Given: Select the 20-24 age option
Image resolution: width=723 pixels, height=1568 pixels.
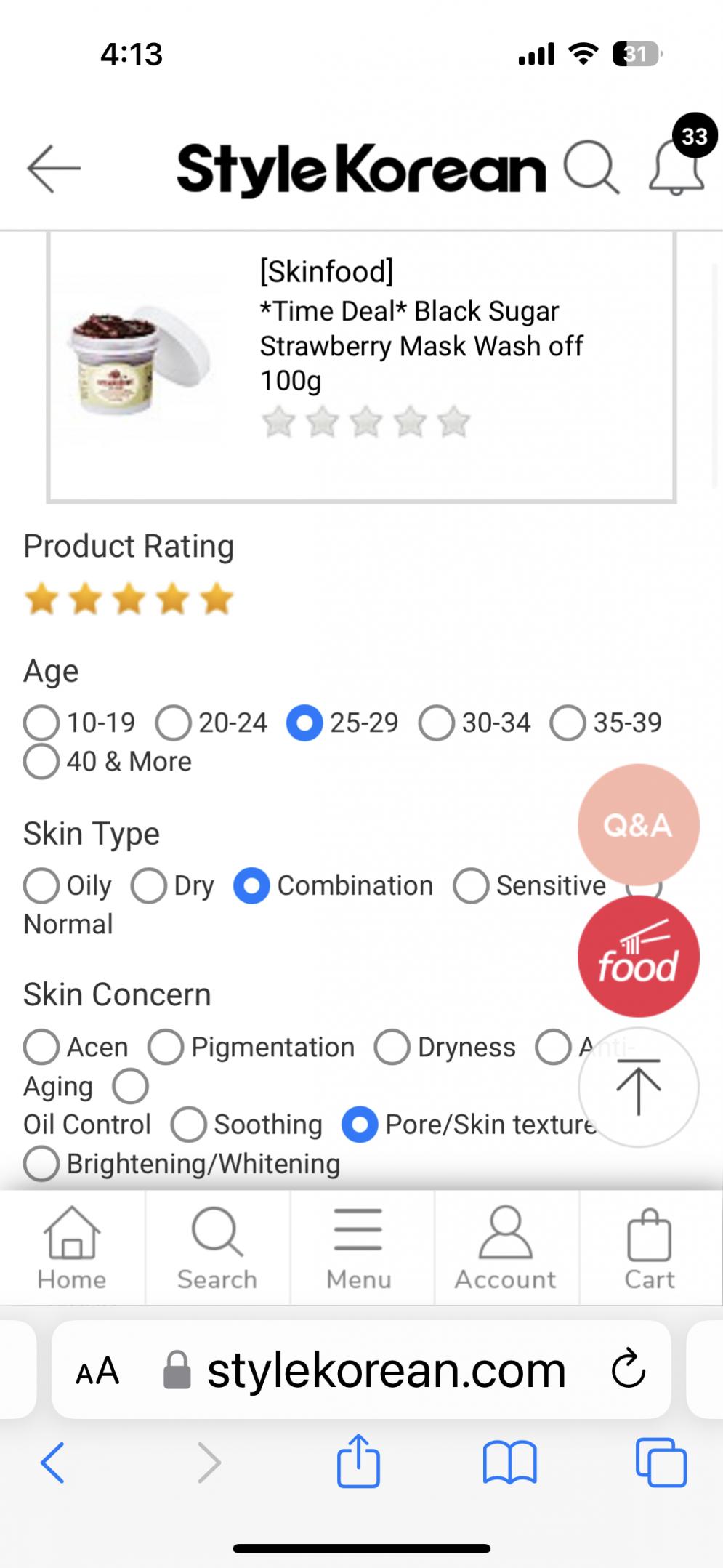Looking at the screenshot, I should click(174, 723).
